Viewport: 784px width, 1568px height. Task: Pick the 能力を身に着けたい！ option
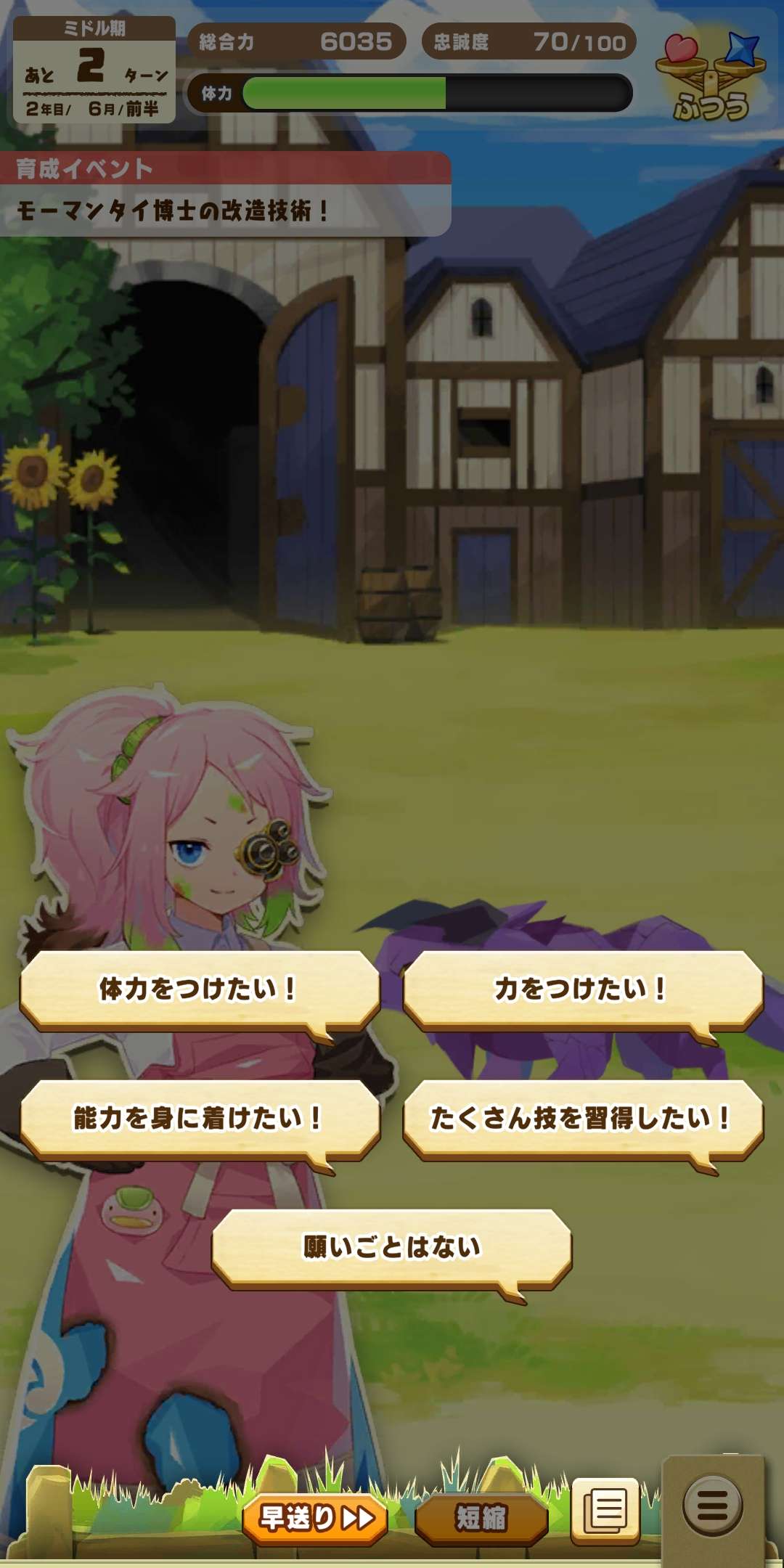click(199, 1119)
